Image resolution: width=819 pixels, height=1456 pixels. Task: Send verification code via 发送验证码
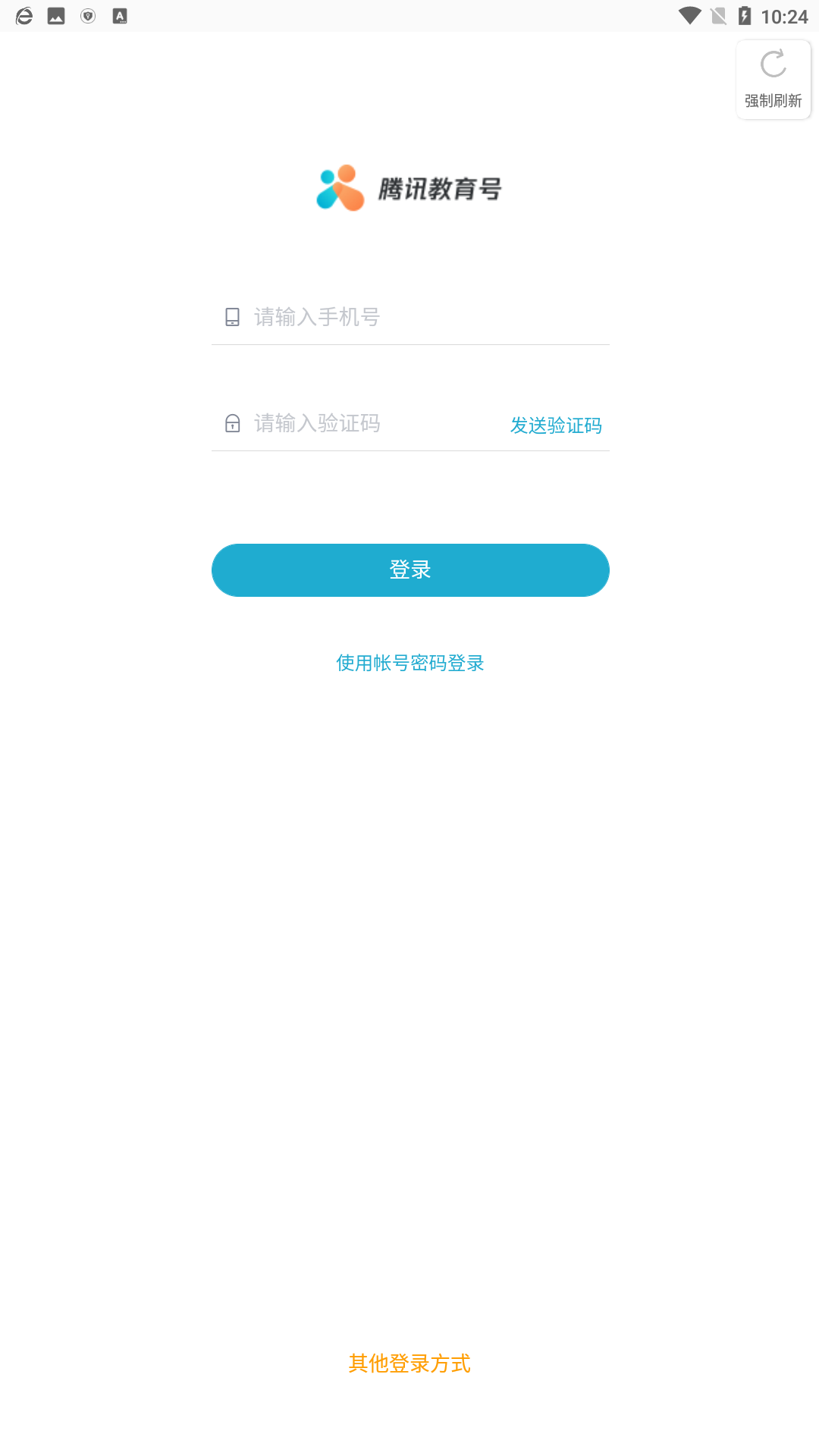click(x=556, y=425)
